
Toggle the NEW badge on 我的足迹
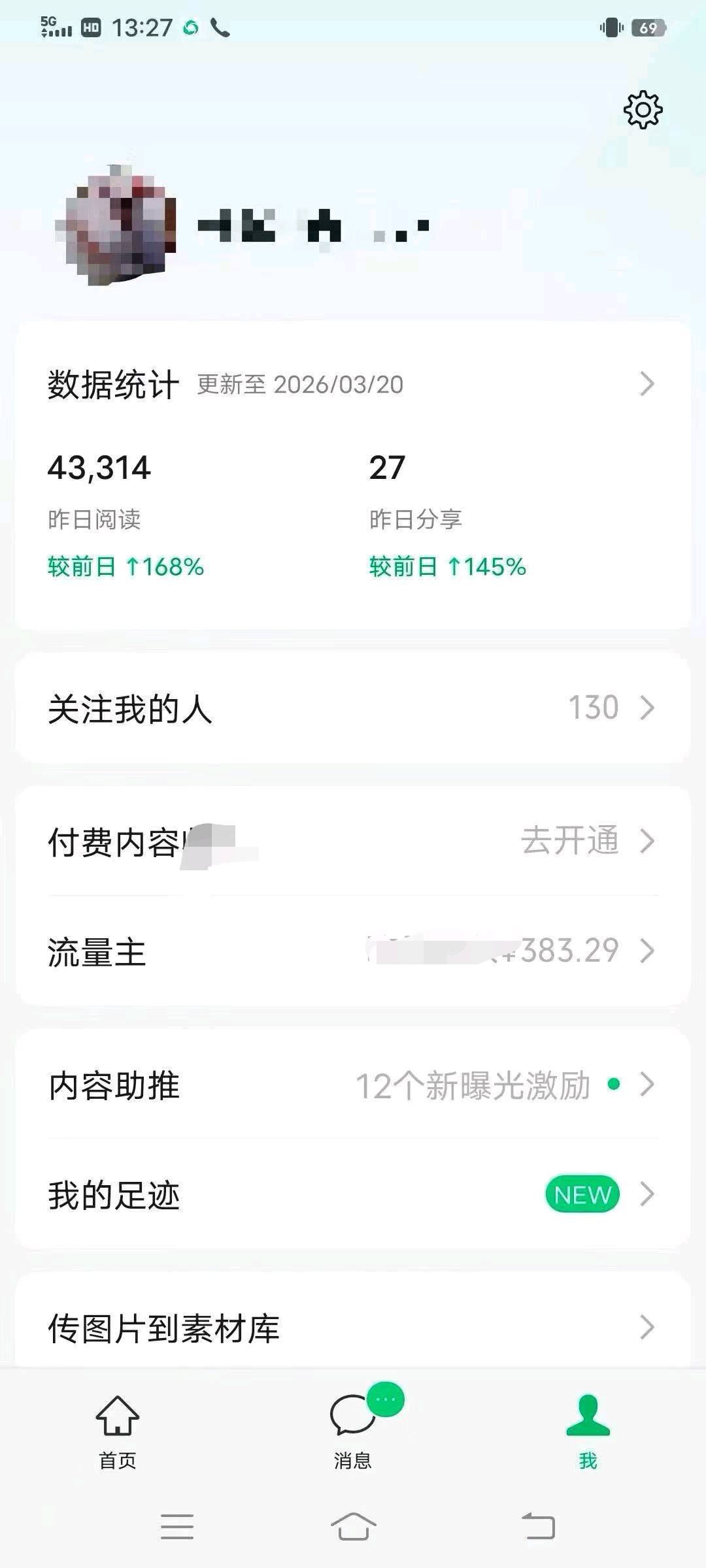point(580,1194)
